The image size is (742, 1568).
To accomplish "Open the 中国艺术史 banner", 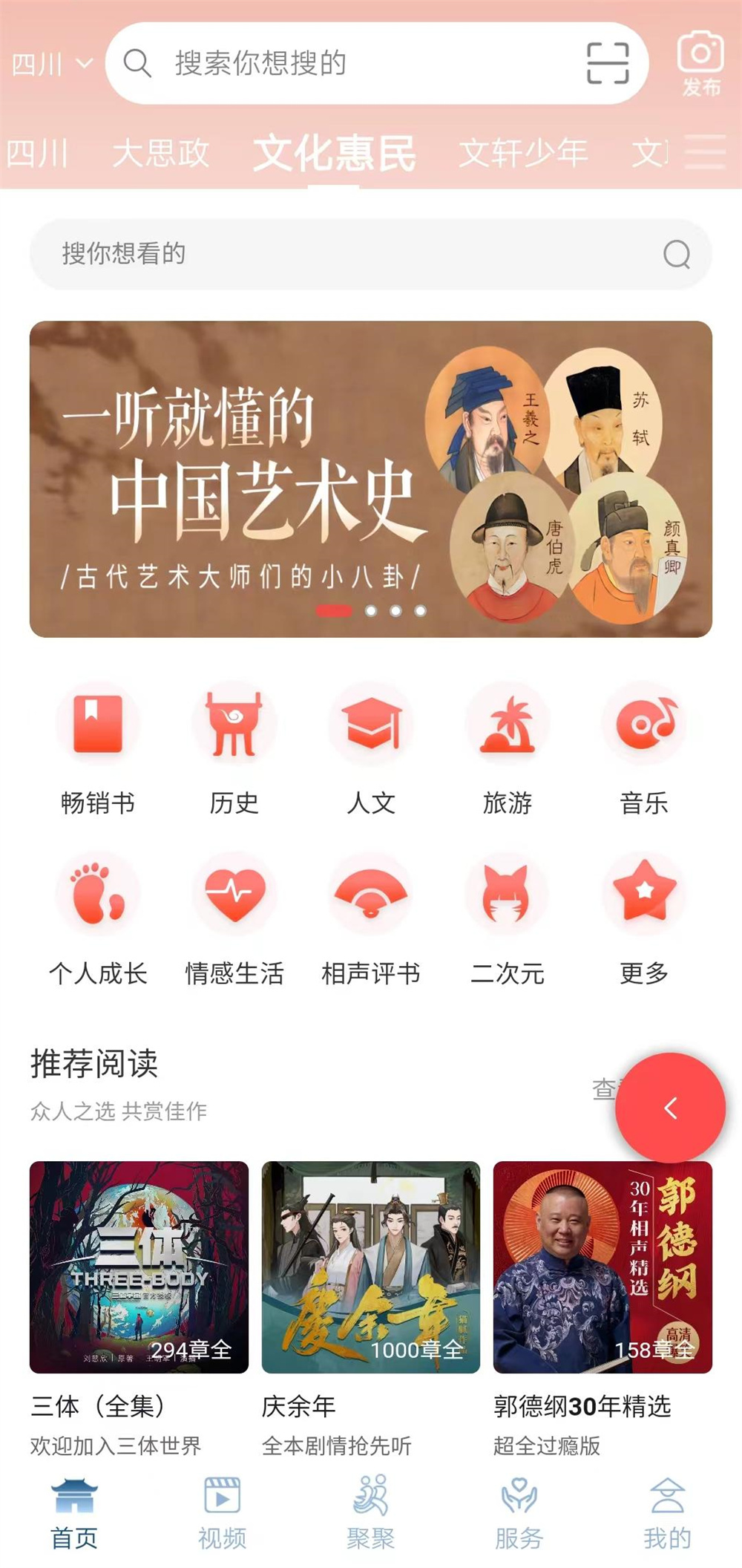I will 370,479.
